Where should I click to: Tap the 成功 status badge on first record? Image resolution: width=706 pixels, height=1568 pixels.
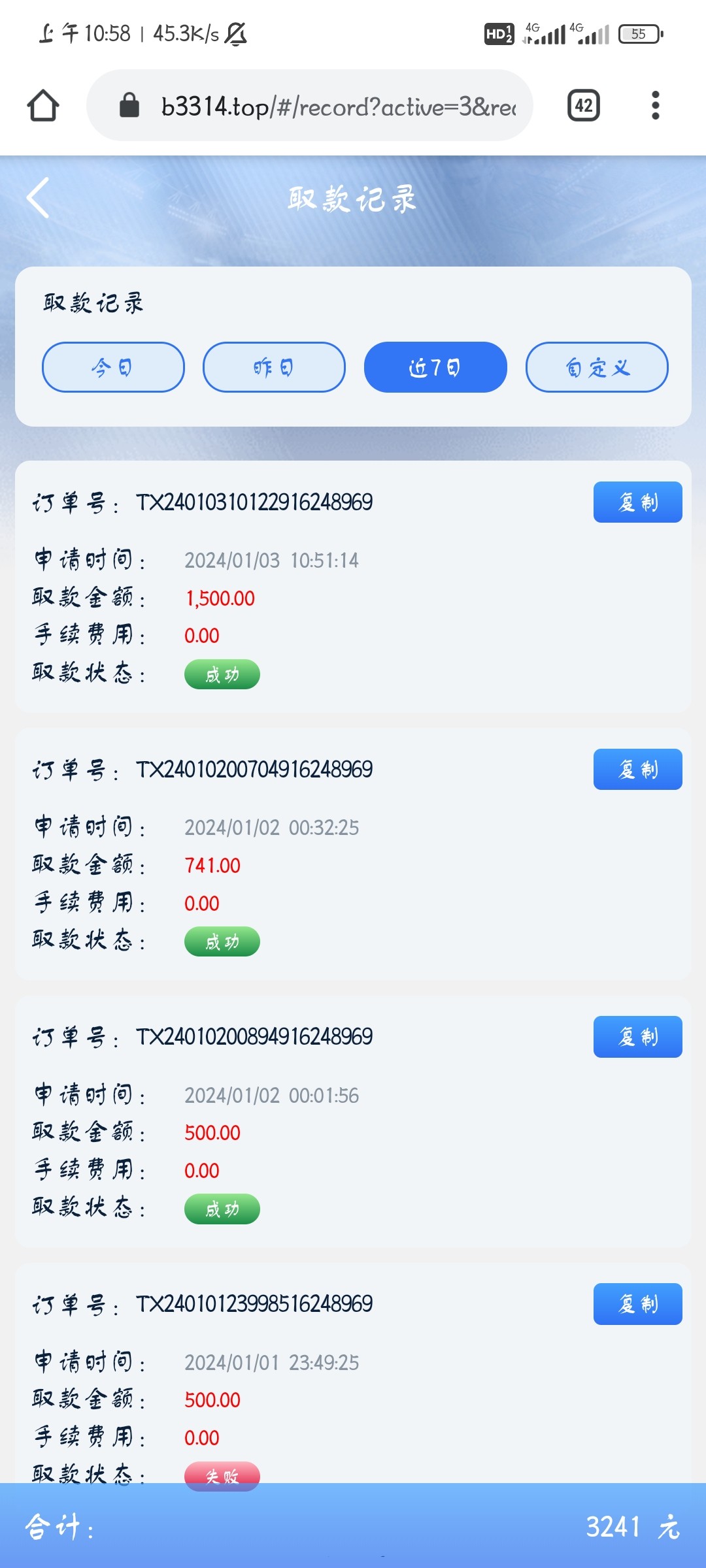point(222,674)
